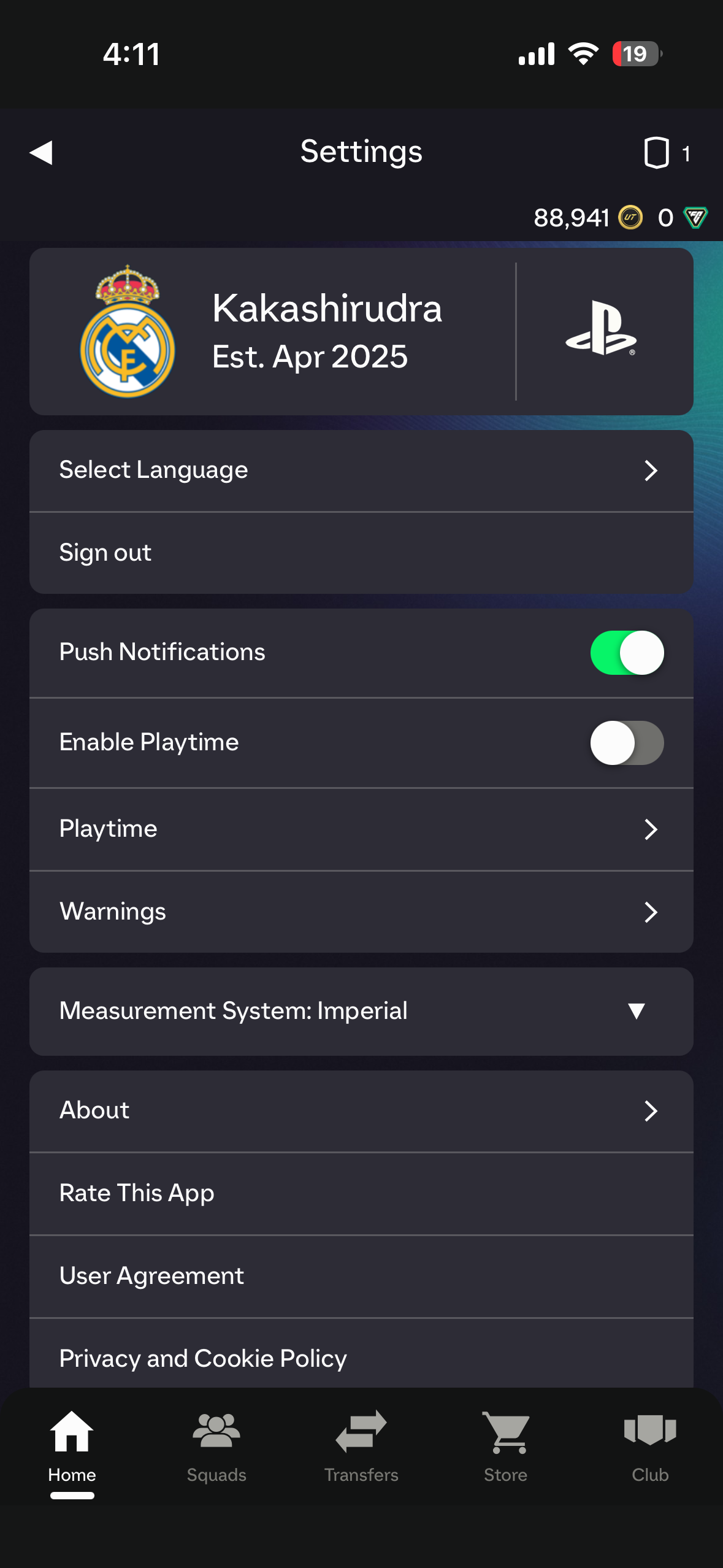
Task: View the User Agreement
Action: coord(361,1276)
